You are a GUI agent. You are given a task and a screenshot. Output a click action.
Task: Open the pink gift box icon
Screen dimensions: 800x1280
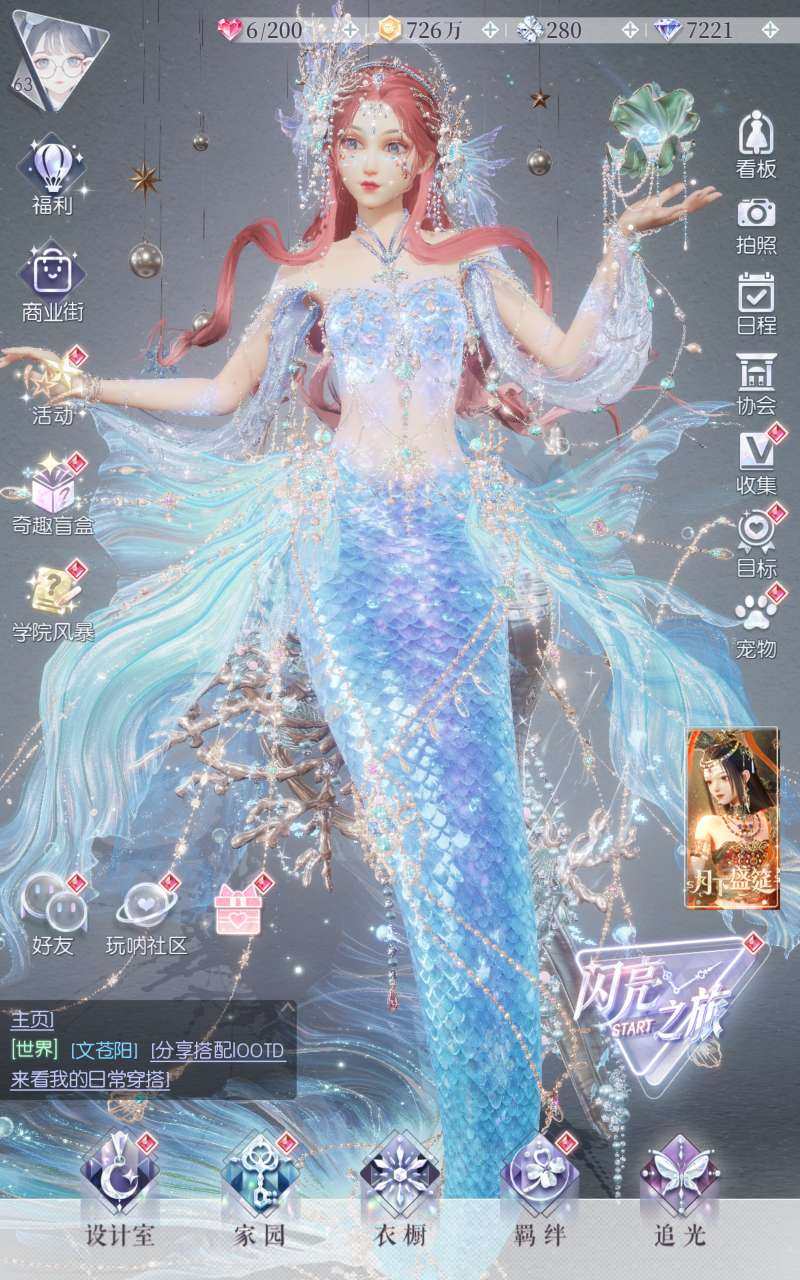point(238,908)
